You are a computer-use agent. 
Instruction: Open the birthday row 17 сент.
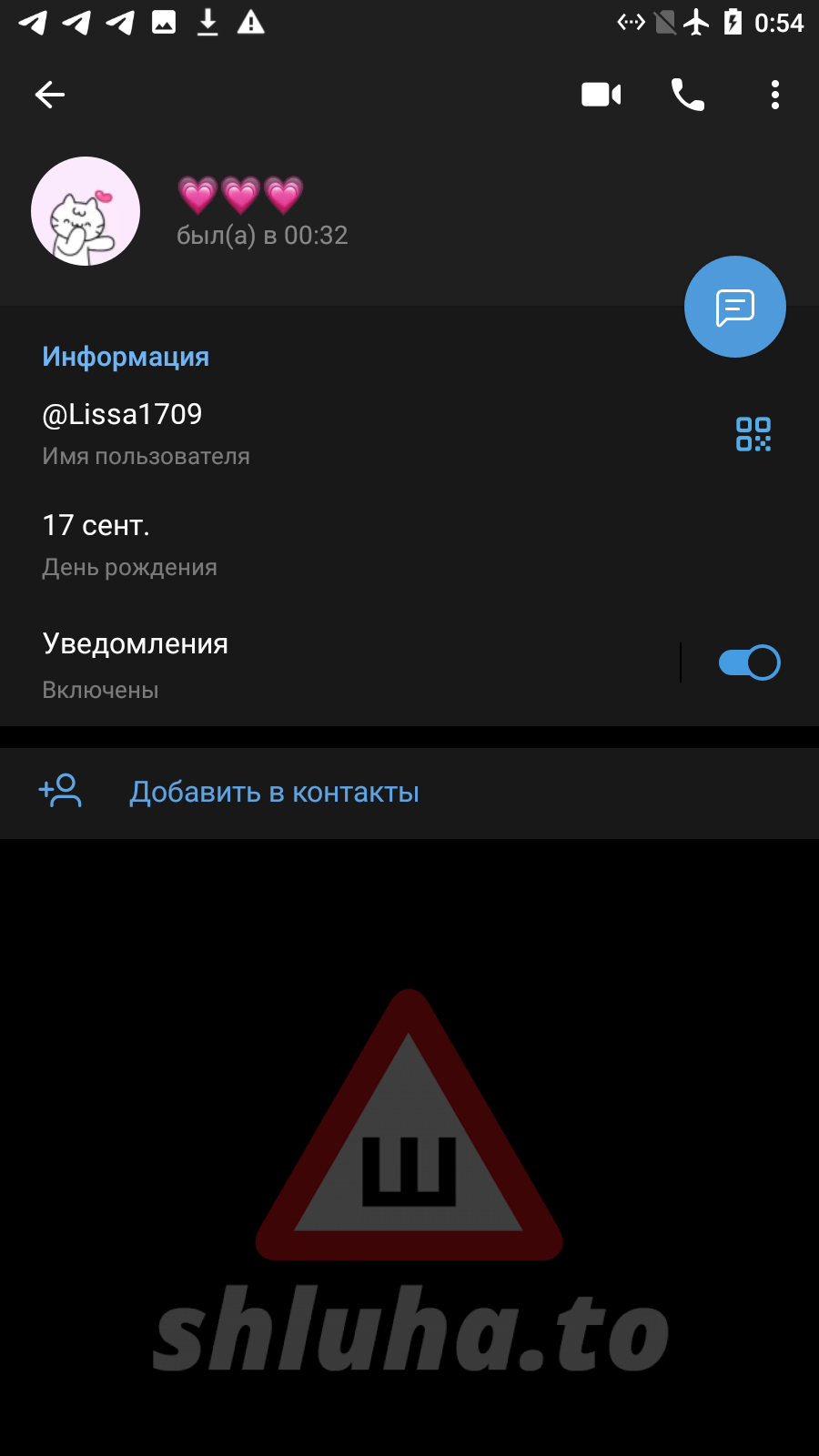tap(273, 544)
